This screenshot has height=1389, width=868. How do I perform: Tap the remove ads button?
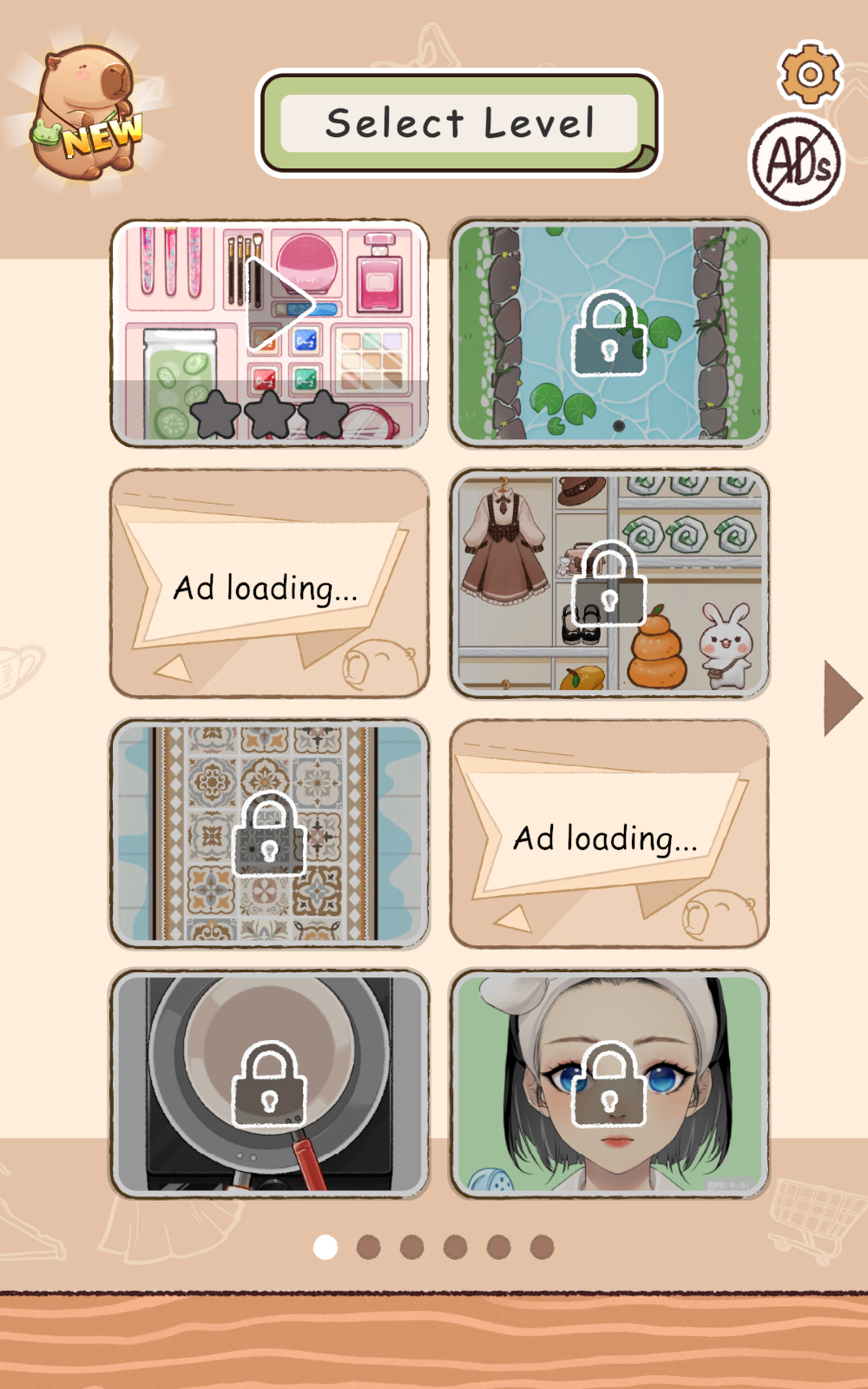796,162
